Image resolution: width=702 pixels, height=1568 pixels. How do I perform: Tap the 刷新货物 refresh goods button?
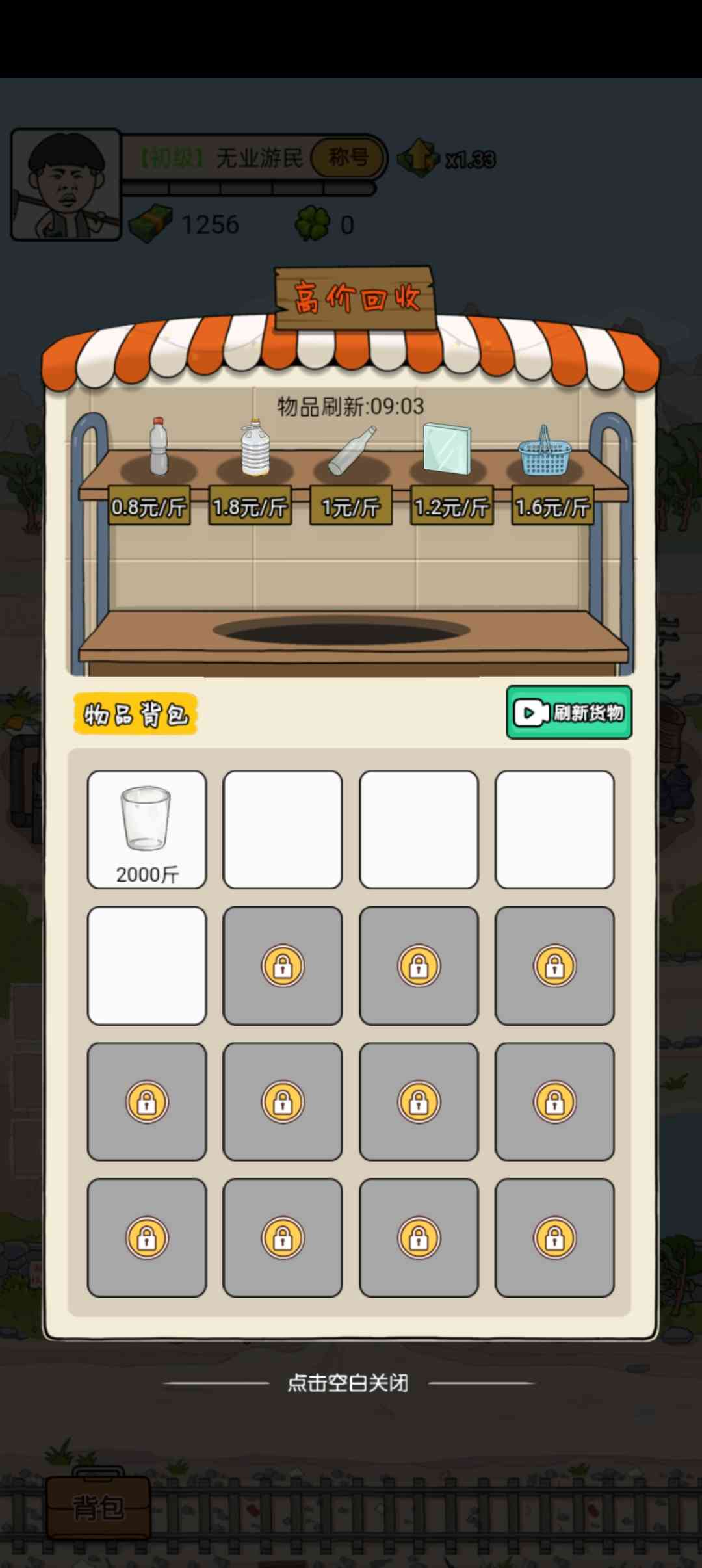coord(569,712)
